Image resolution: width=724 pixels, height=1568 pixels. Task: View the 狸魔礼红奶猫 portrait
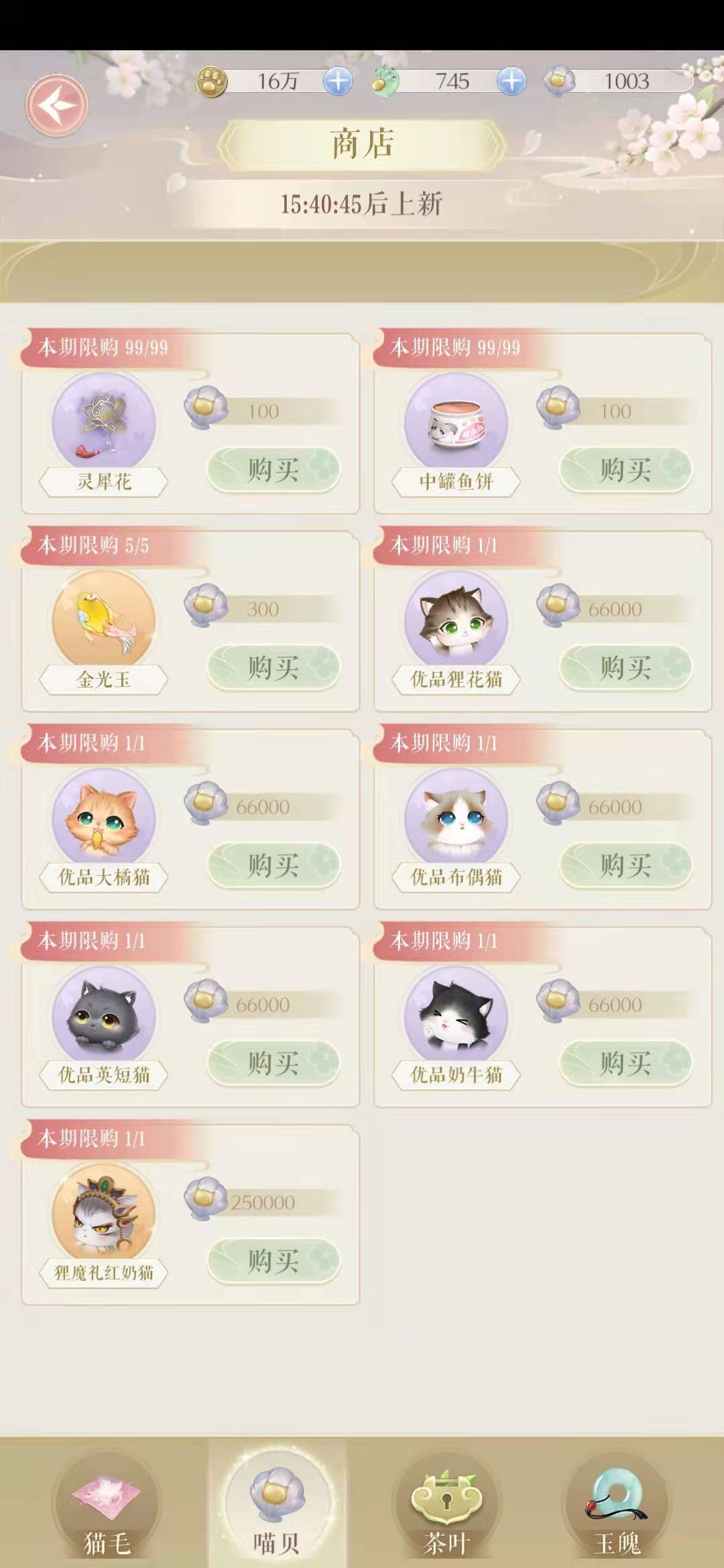tap(104, 1213)
